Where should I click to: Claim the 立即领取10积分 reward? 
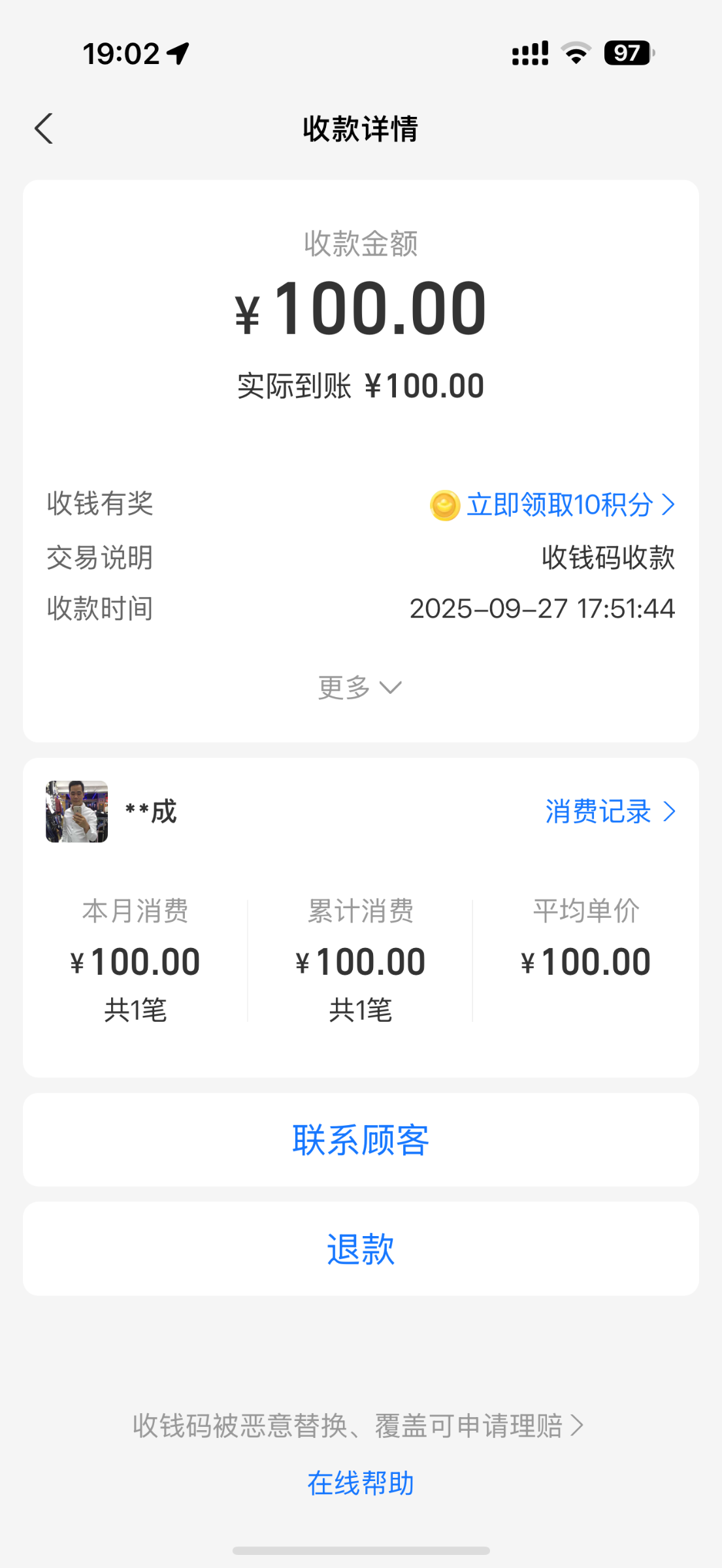(x=559, y=504)
